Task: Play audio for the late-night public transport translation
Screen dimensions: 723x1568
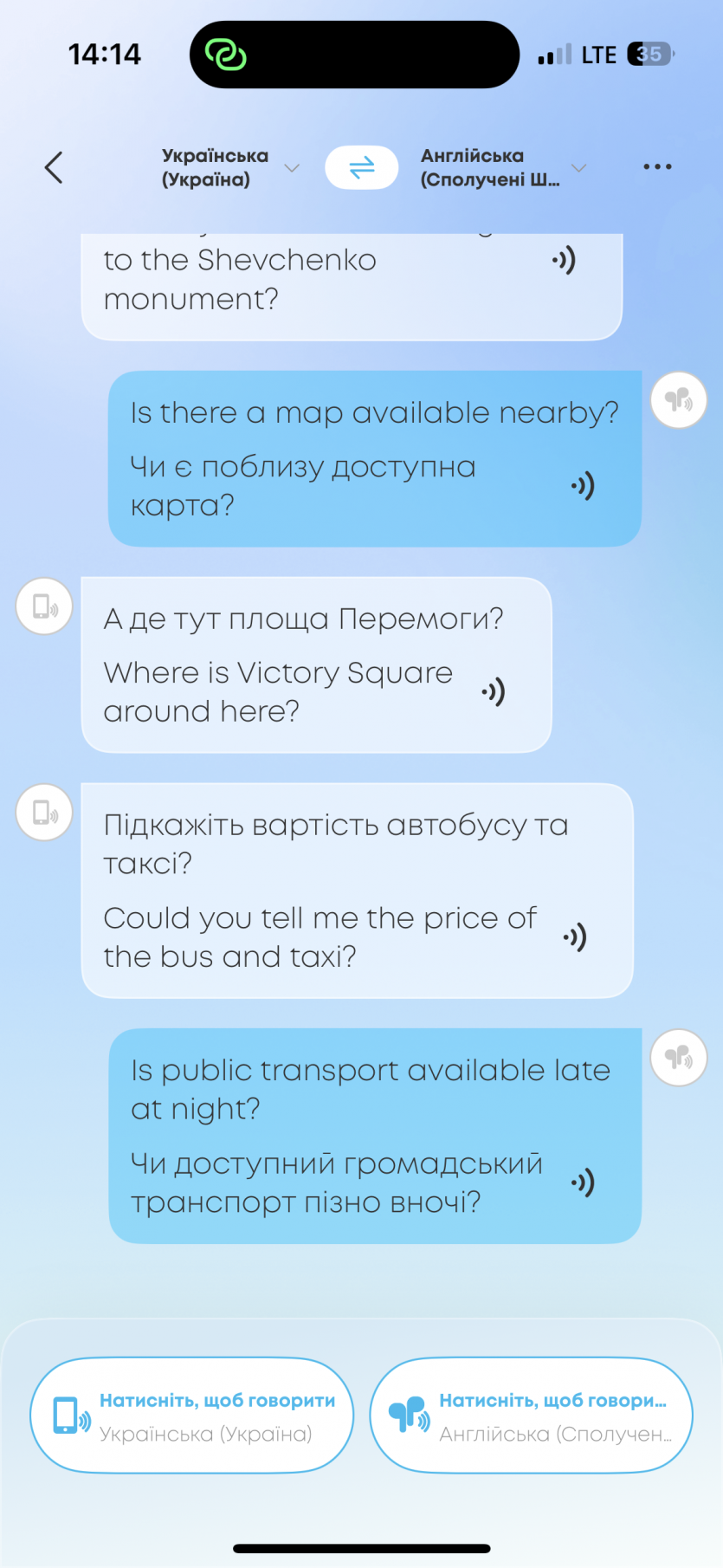Action: pyautogui.click(x=584, y=1182)
